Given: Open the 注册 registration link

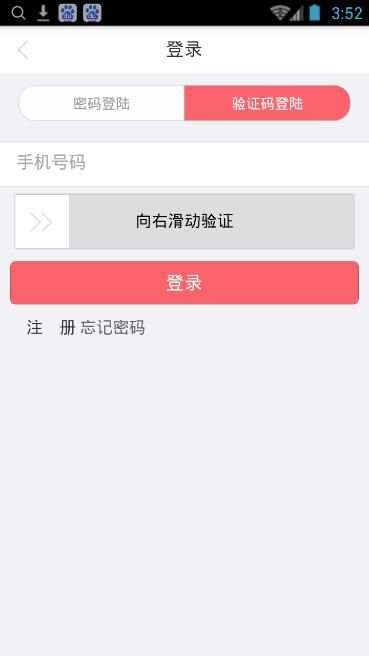Looking at the screenshot, I should tap(51, 327).
